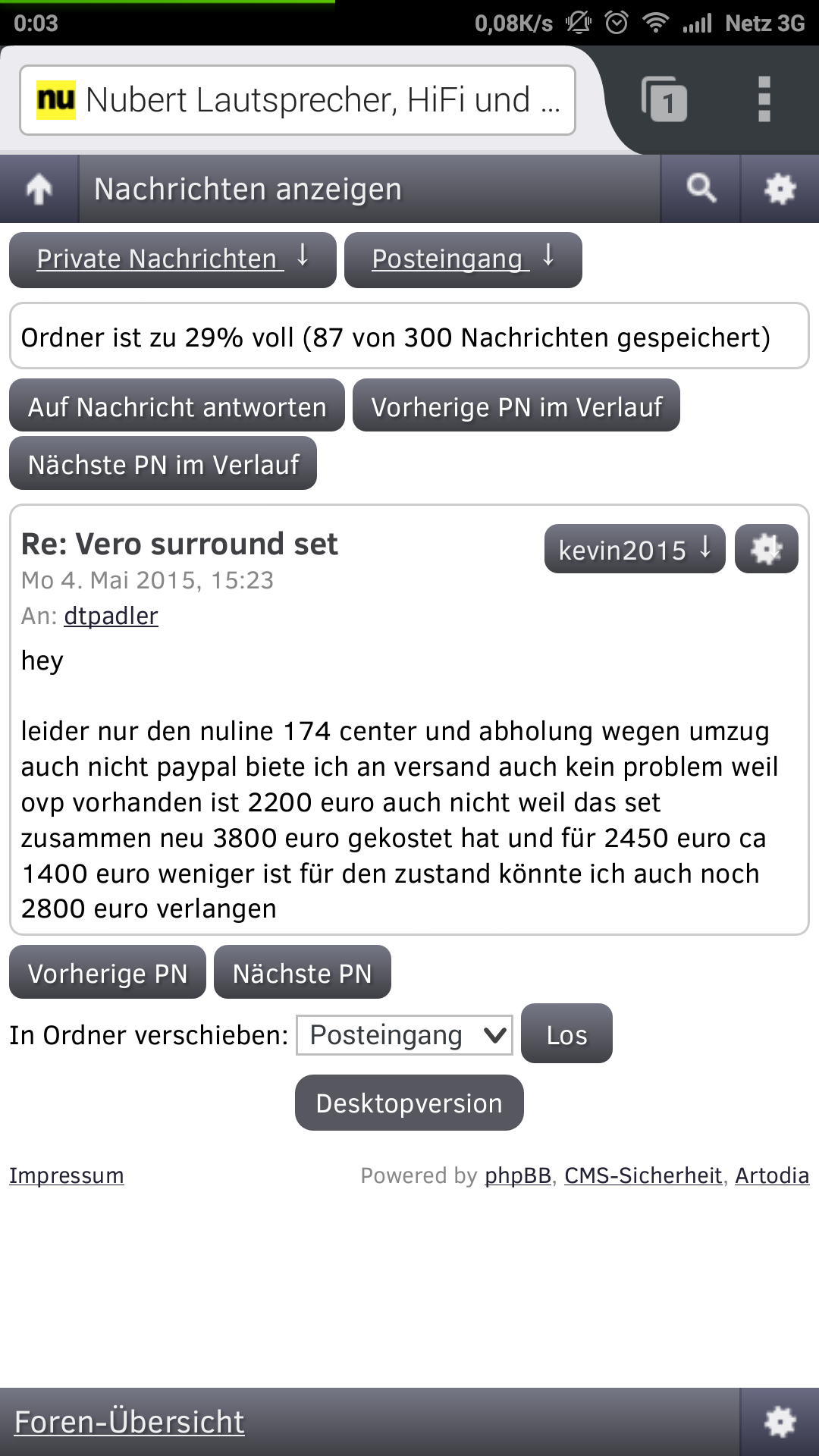Open the settings gear in the header
Screen dimensions: 819x1456
tap(780, 189)
